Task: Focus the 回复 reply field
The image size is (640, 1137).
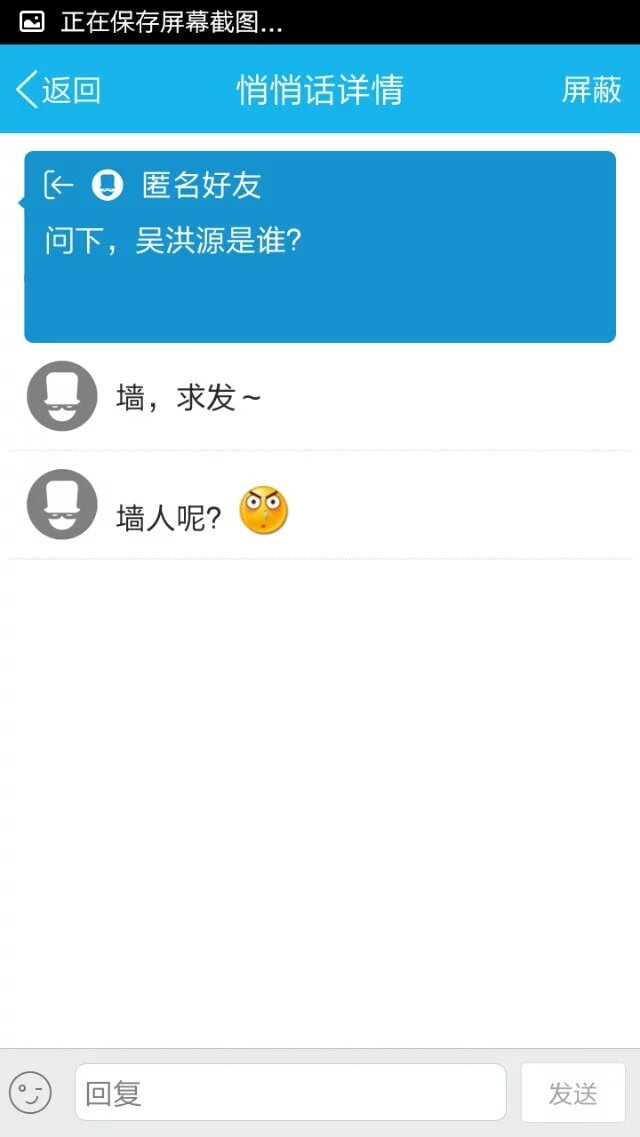Action: point(290,1092)
